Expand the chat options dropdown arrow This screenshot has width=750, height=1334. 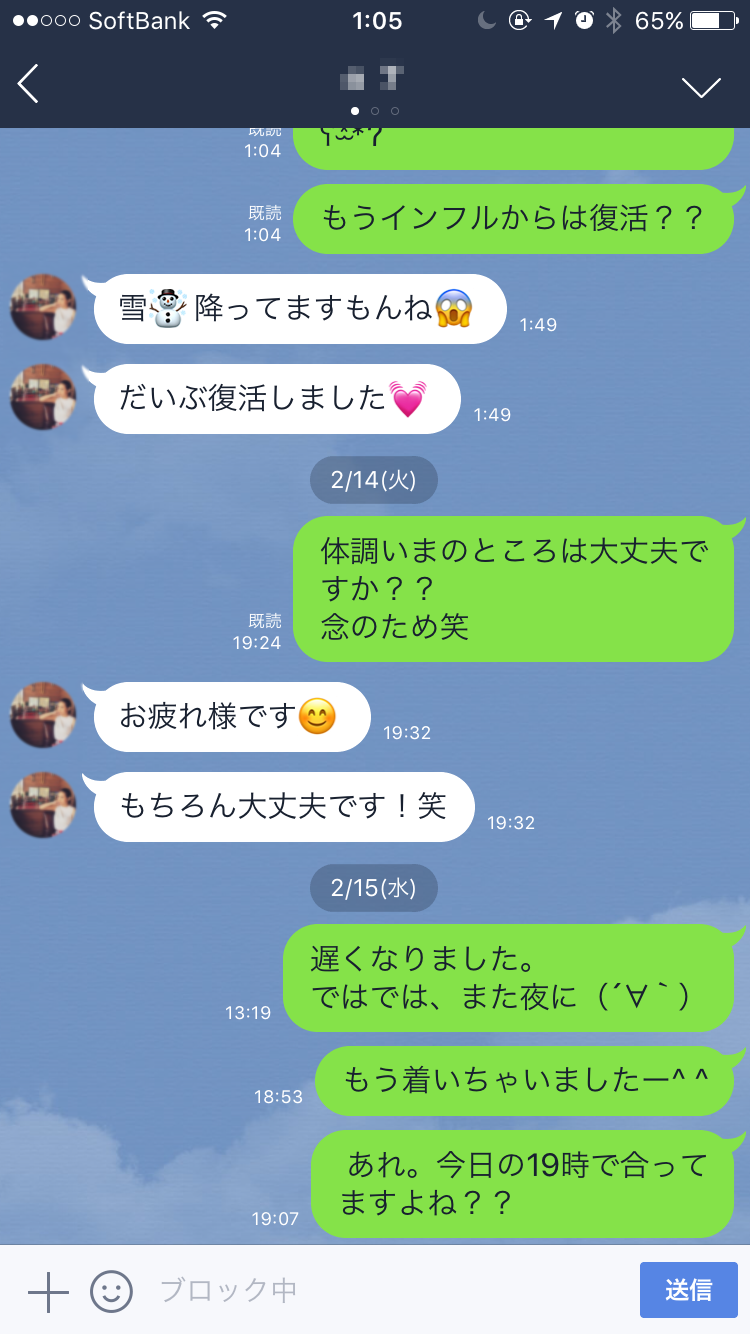[701, 86]
